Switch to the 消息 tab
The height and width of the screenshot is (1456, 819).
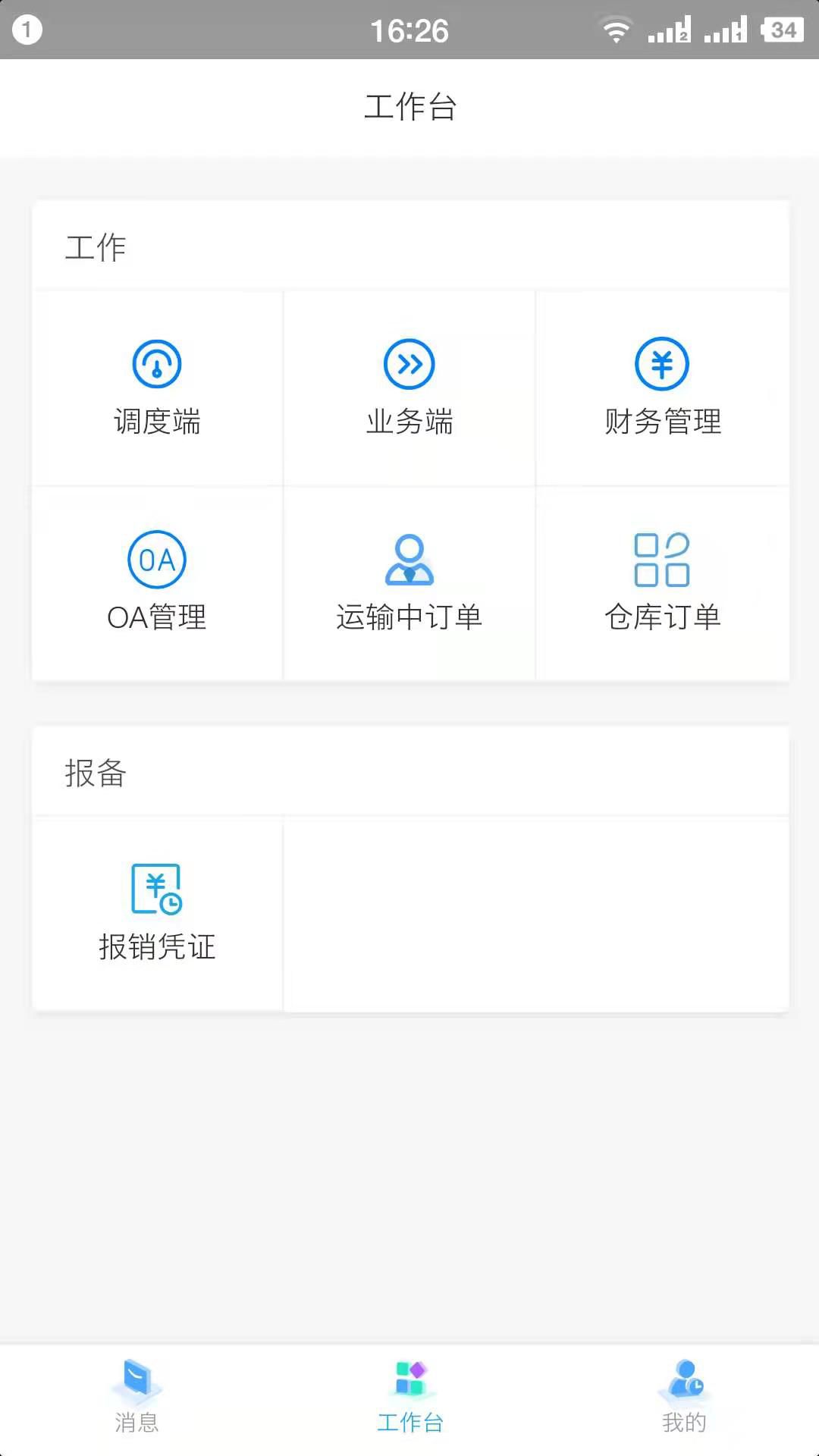tap(136, 1399)
